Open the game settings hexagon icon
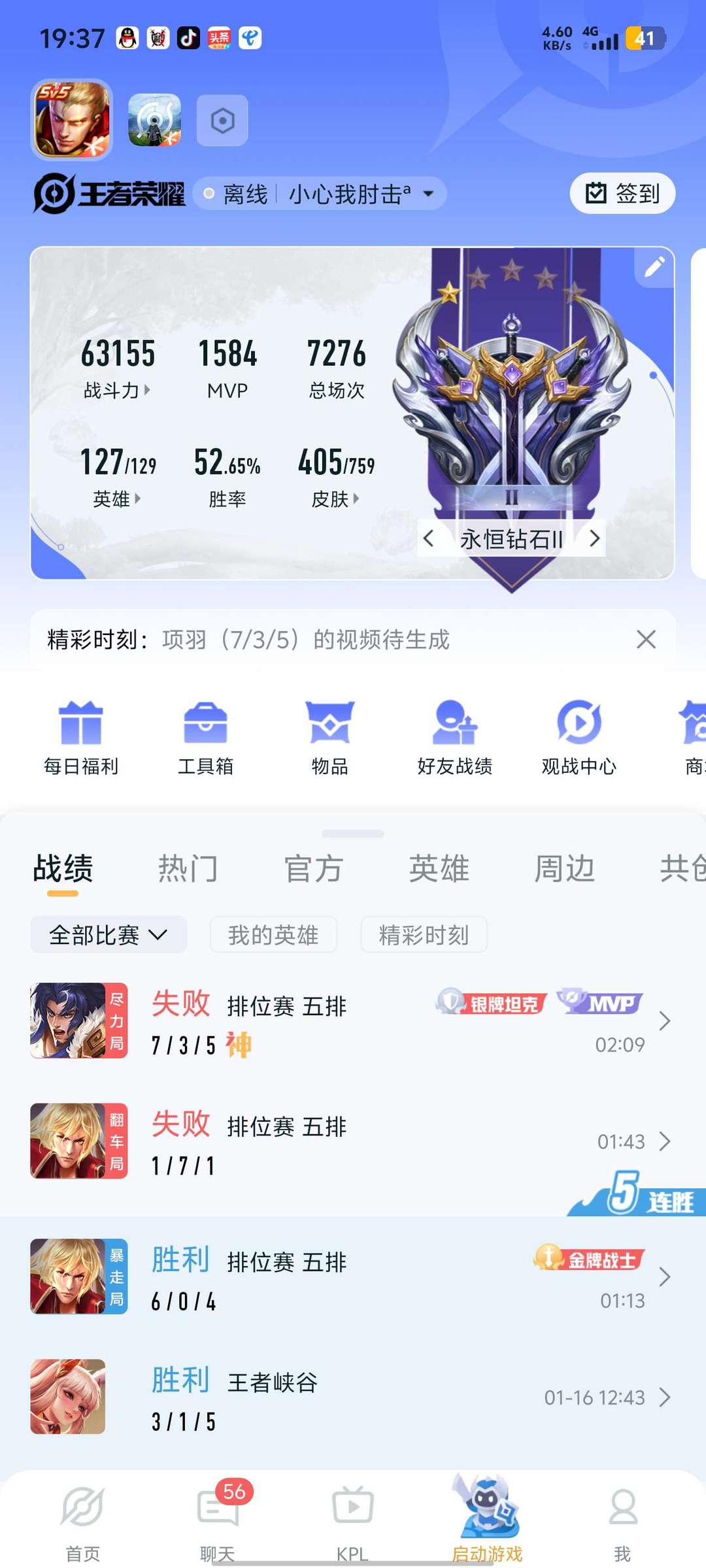Screen dimensions: 706x1568 point(222,121)
